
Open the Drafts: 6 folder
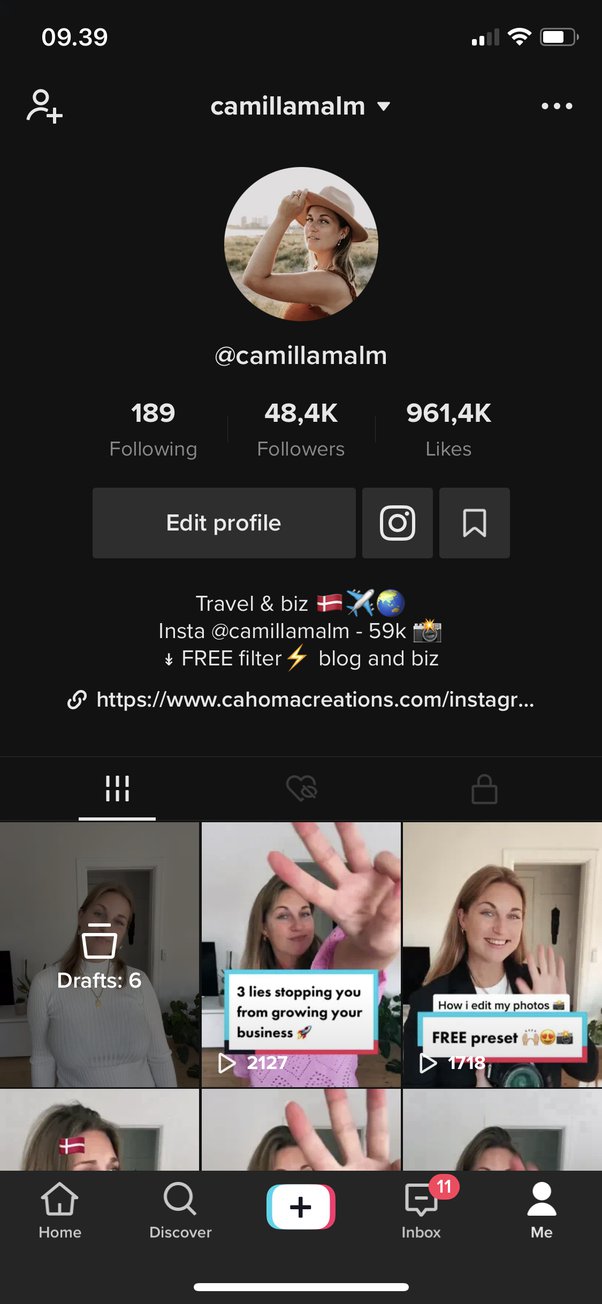(x=99, y=954)
